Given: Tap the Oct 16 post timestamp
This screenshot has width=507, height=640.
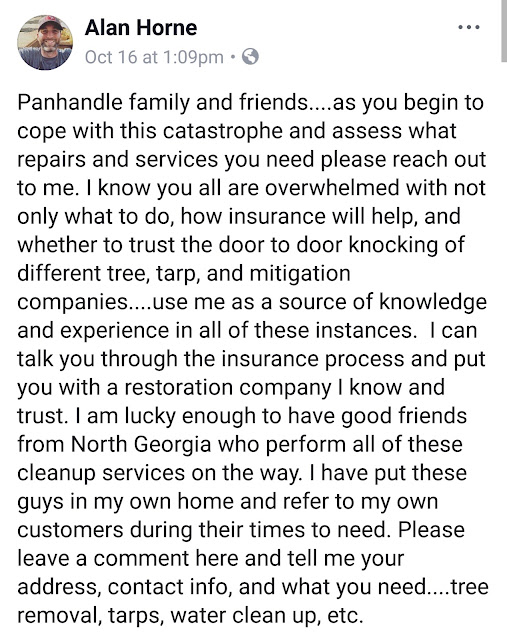Looking at the screenshot, I should tap(154, 57).
